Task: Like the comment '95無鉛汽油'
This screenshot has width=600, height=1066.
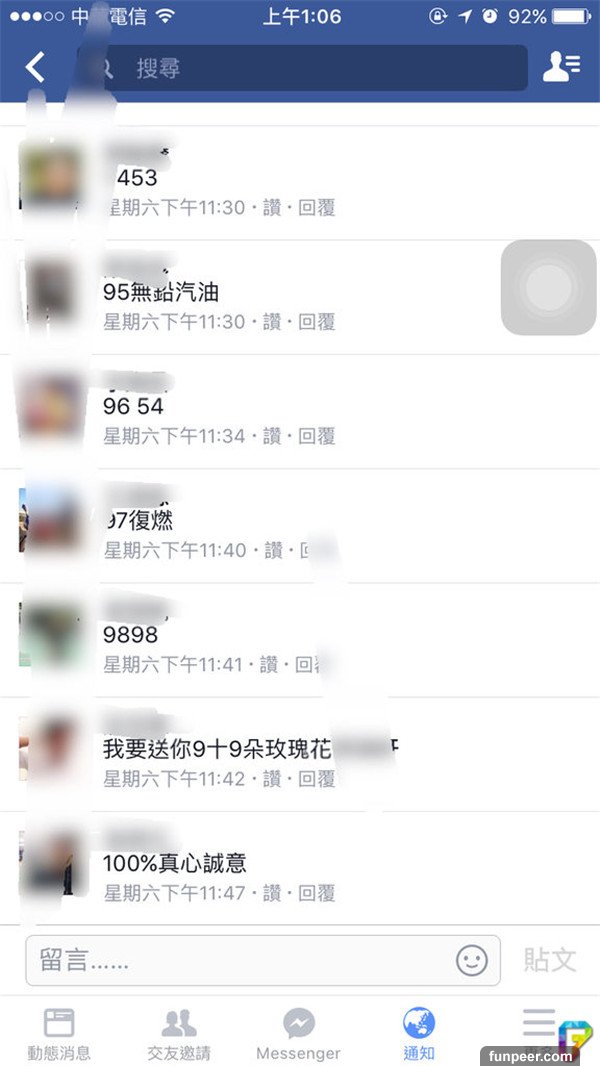Action: pos(270,322)
